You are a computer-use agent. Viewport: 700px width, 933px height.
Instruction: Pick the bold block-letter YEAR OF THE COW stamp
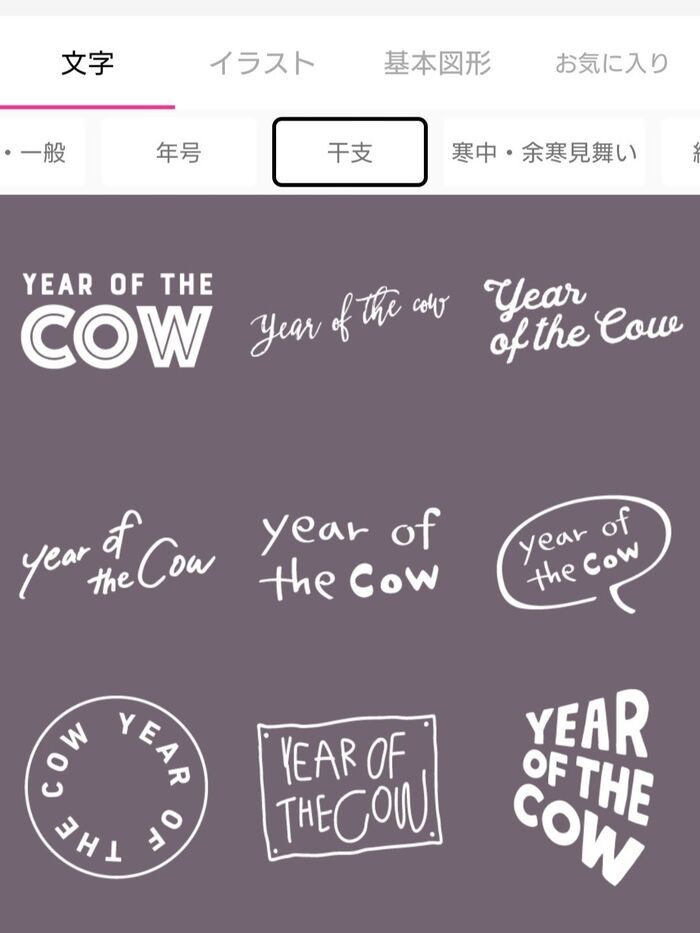pyautogui.click(x=117, y=319)
